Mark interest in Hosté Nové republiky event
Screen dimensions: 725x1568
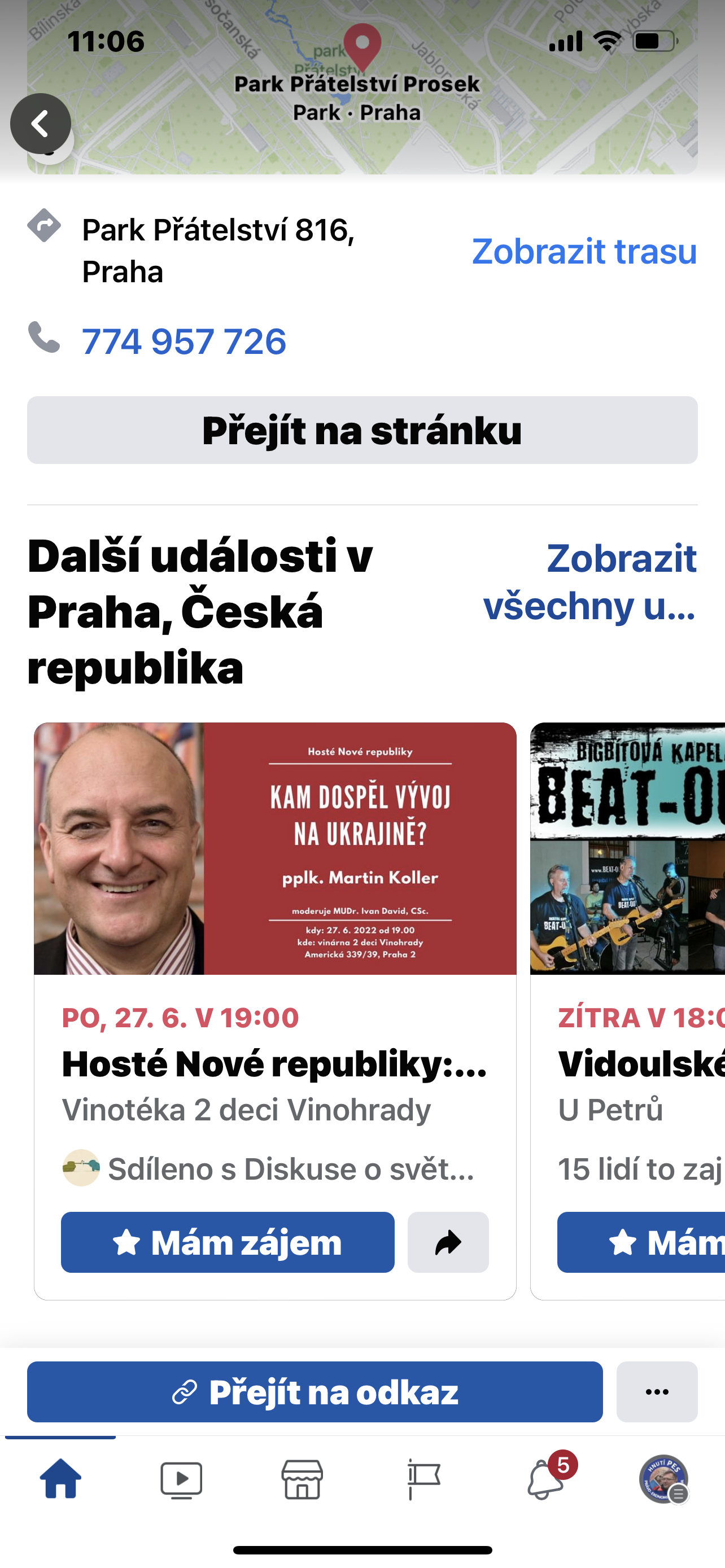point(228,1242)
